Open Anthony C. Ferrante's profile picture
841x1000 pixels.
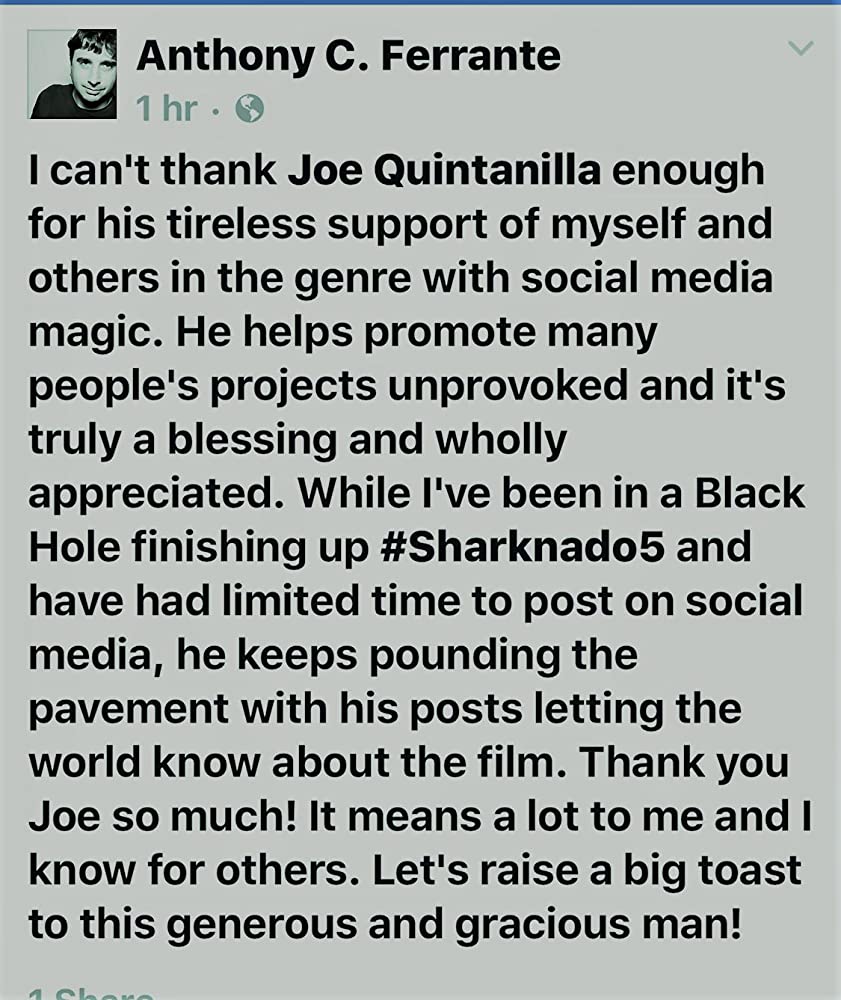[x=72, y=75]
